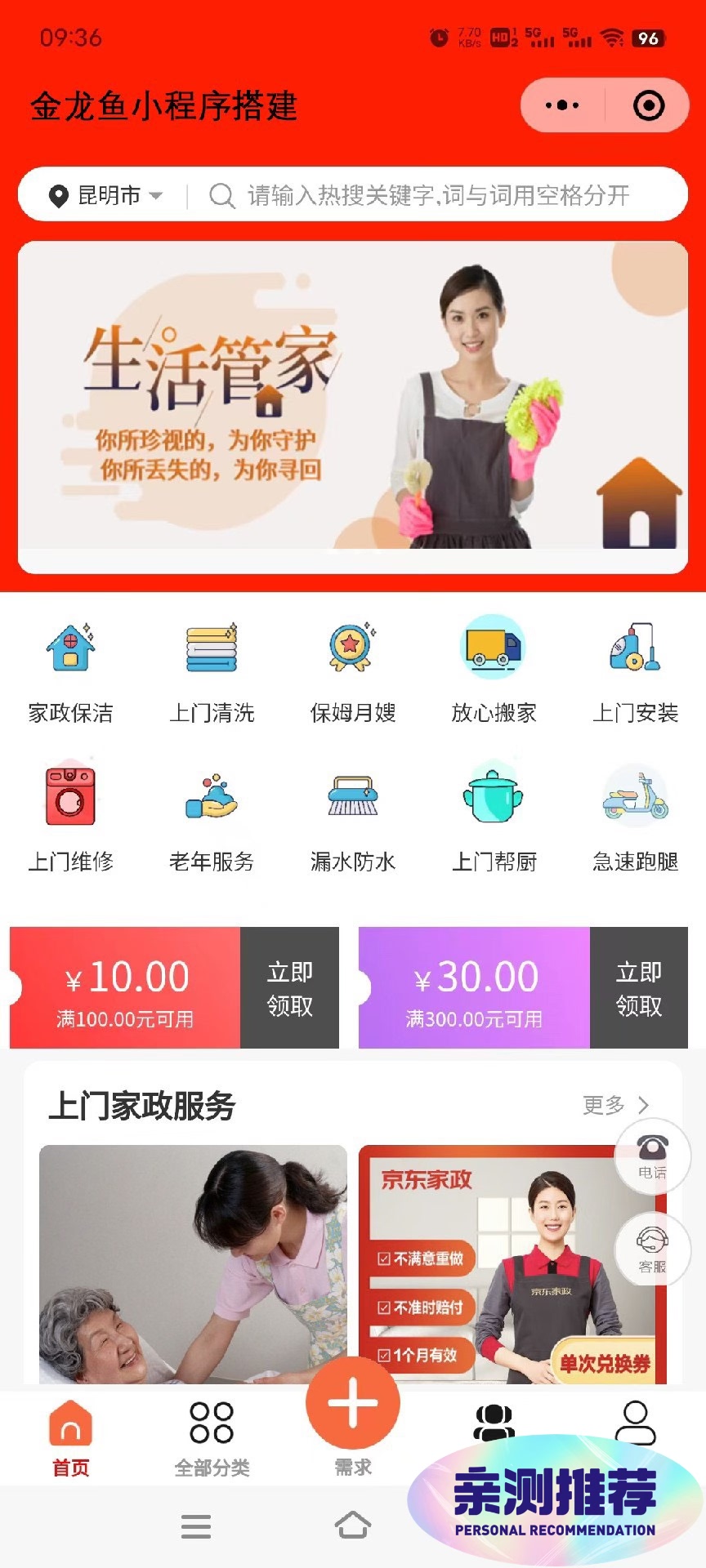Open the 生活管家 banner
The image size is (706, 1568).
(x=353, y=406)
